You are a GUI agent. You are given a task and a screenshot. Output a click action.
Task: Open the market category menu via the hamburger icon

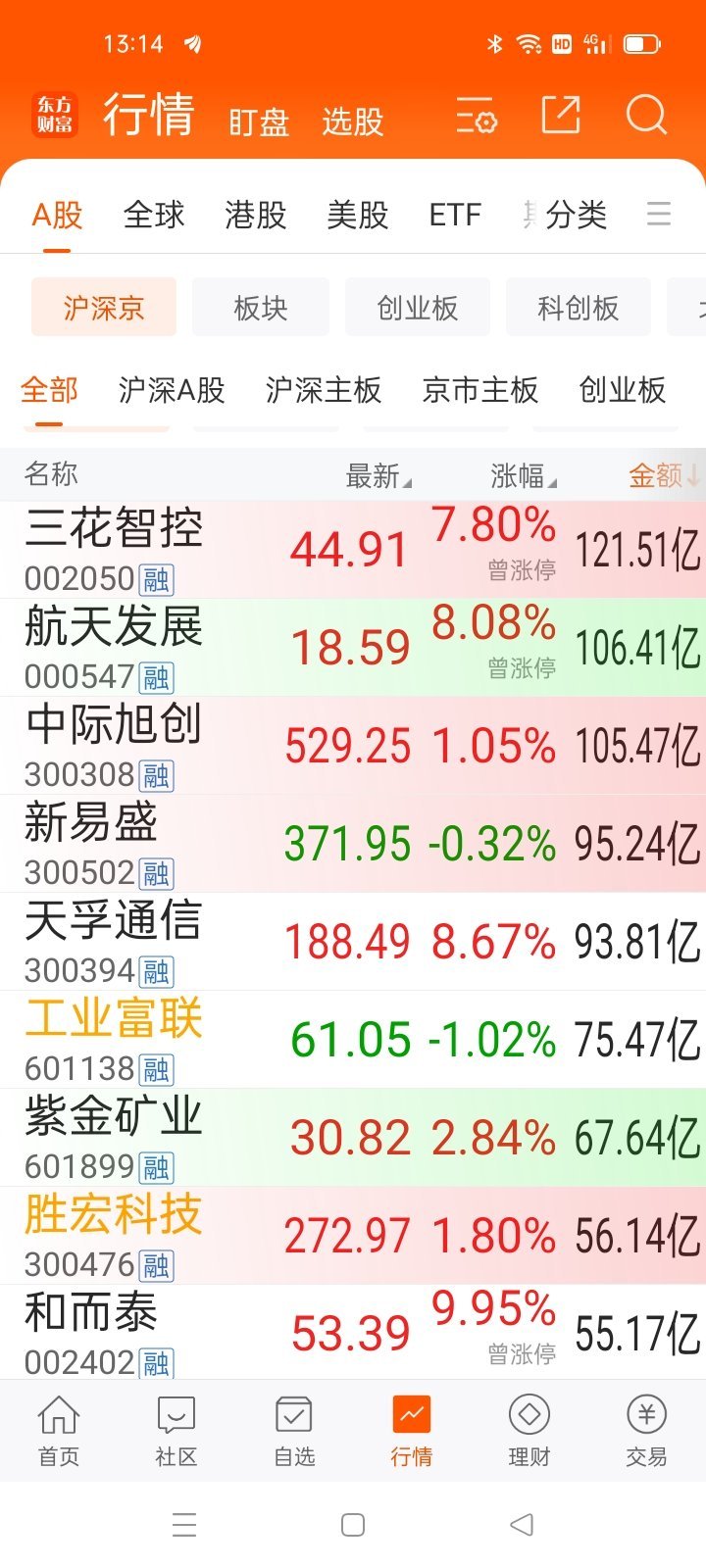pos(659,215)
